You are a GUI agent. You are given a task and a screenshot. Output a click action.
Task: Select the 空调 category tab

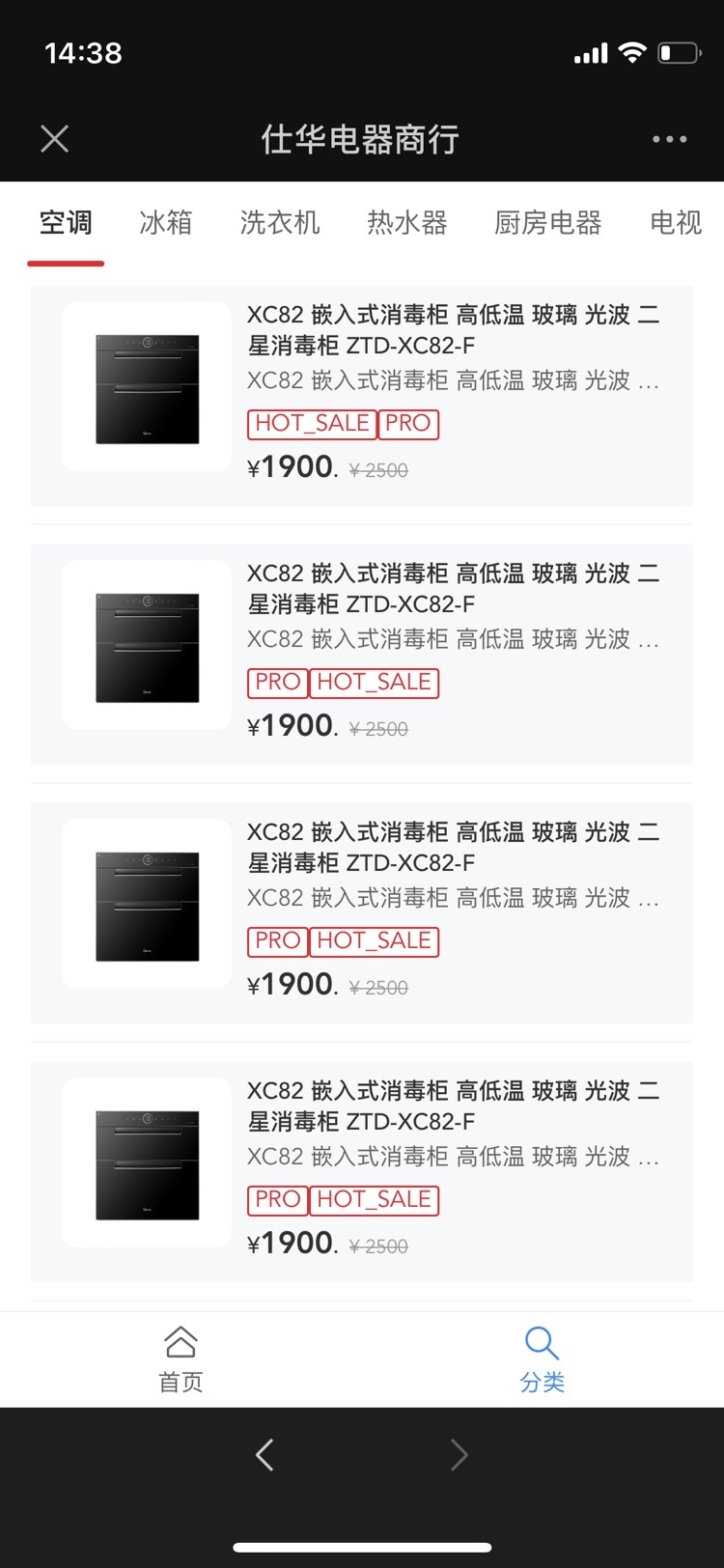tap(66, 223)
